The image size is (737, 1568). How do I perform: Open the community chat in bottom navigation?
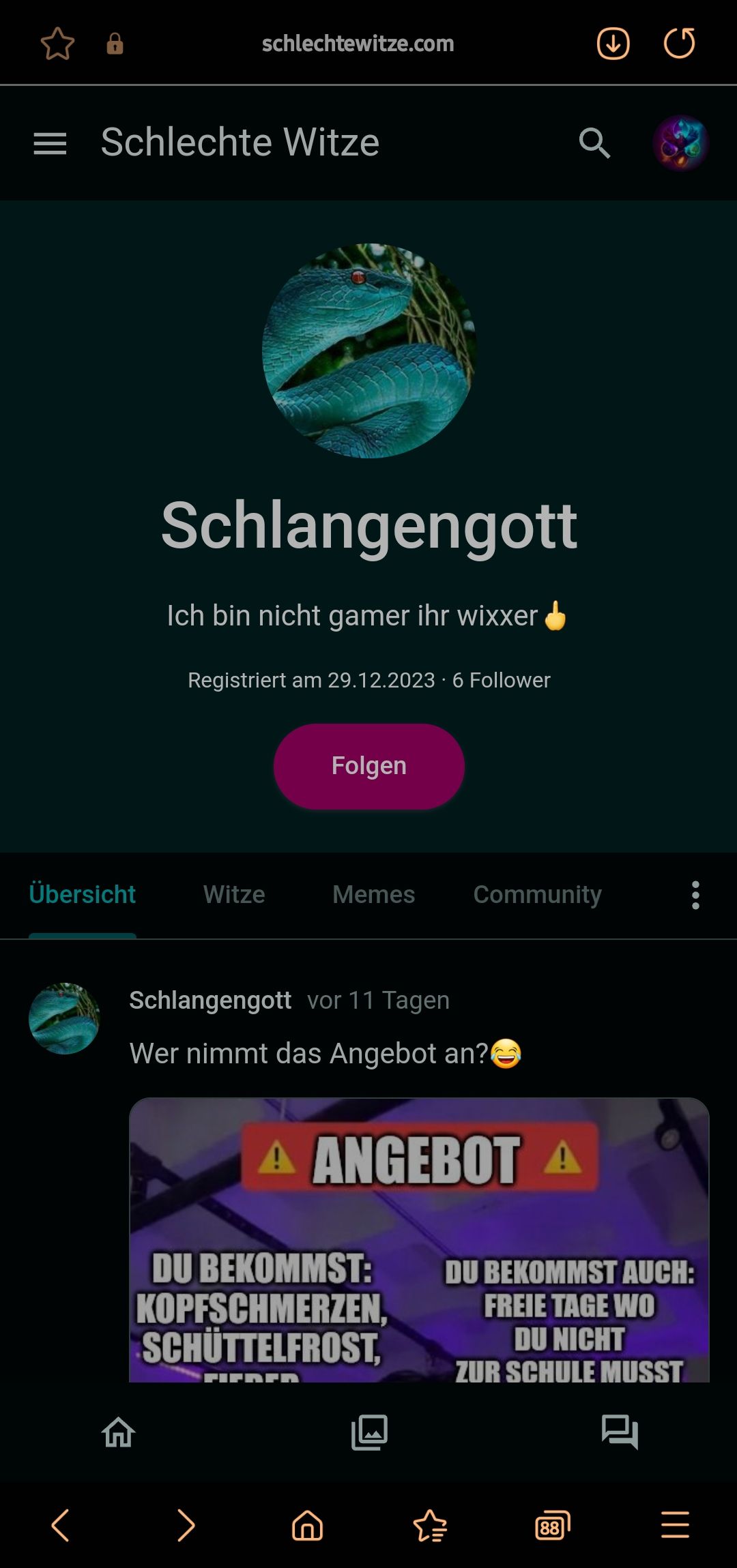pos(619,1432)
